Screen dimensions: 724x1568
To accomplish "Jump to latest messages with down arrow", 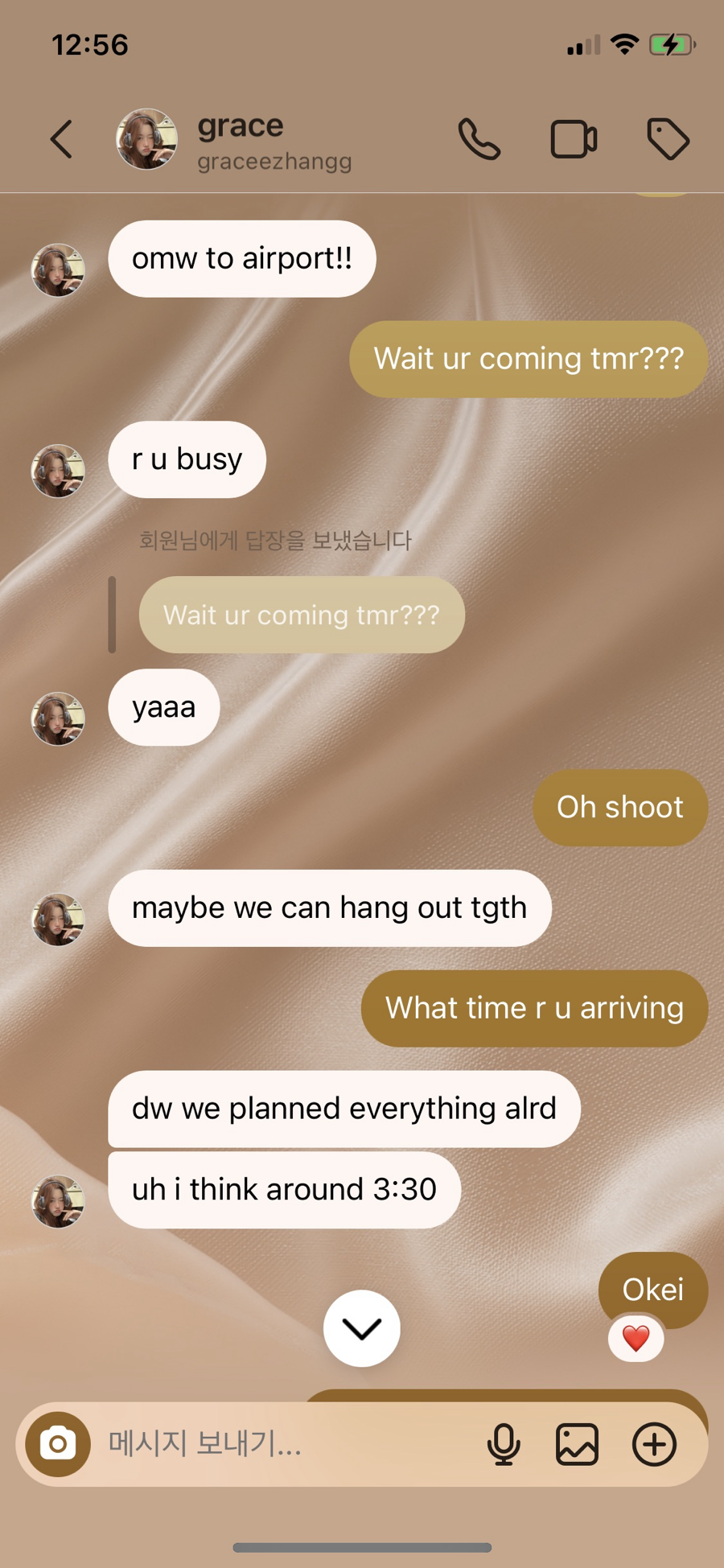I will (362, 1328).
